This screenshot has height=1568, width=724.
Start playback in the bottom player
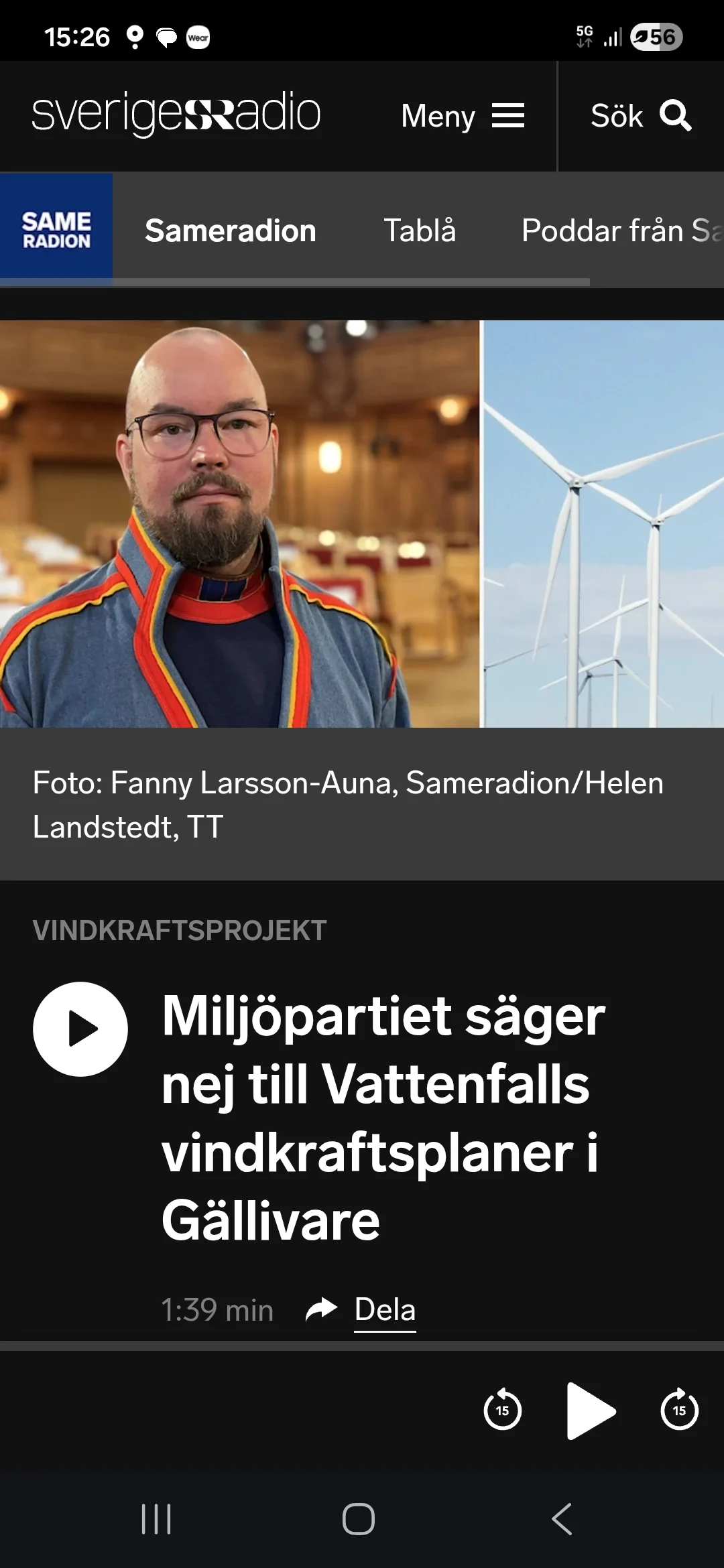pyautogui.click(x=591, y=1410)
